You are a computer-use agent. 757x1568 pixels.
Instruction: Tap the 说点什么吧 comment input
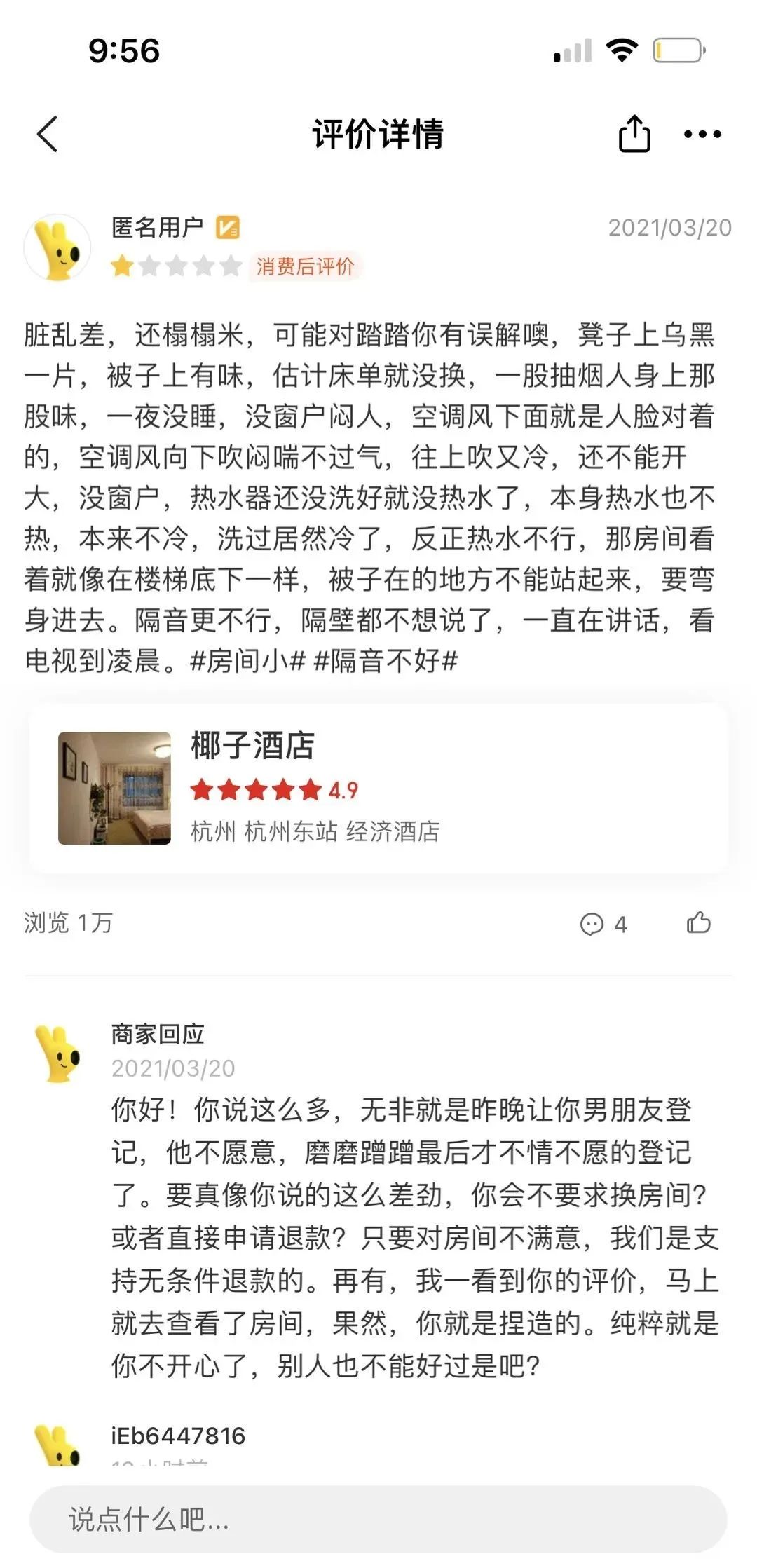(378, 1519)
